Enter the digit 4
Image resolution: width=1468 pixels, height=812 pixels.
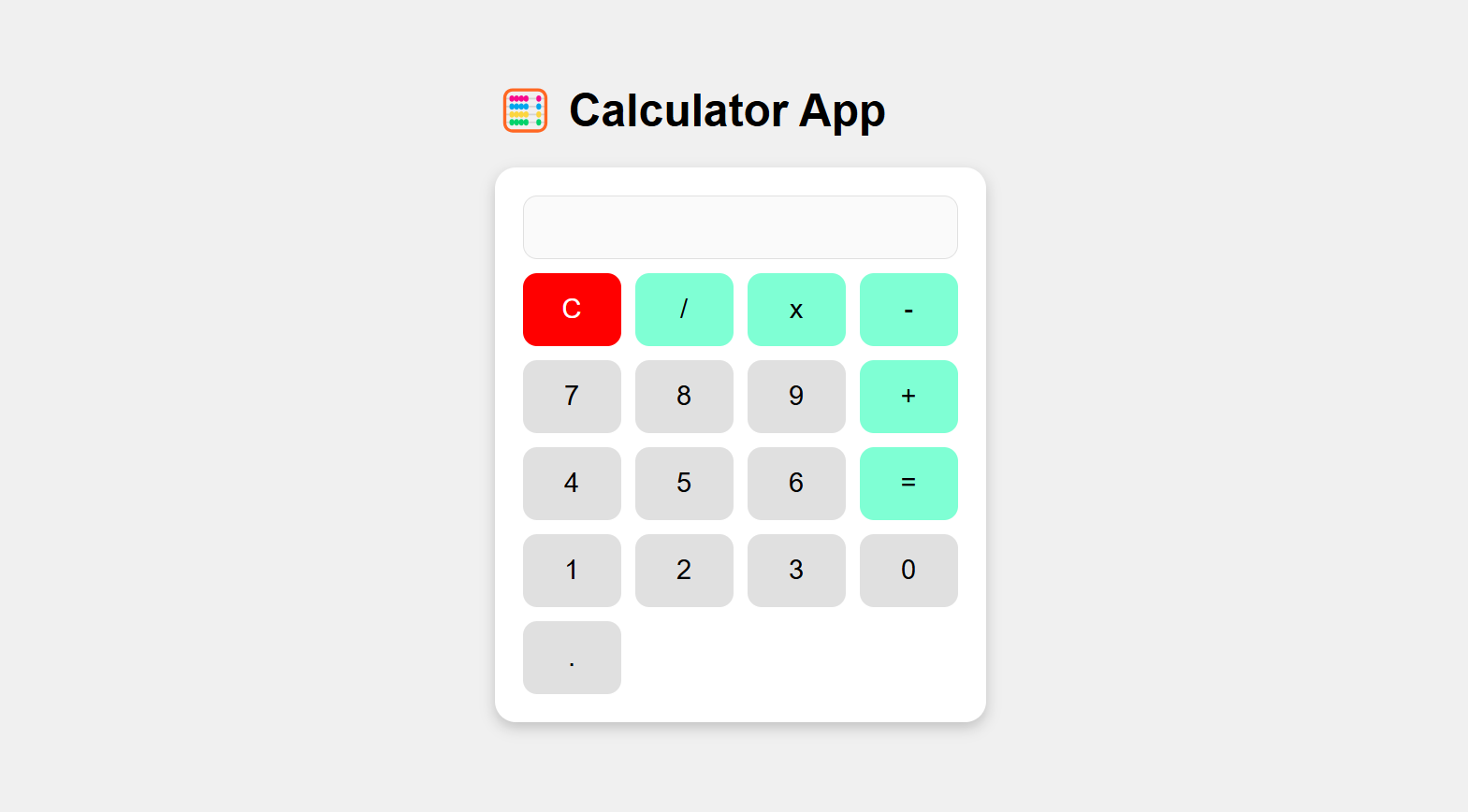point(572,484)
